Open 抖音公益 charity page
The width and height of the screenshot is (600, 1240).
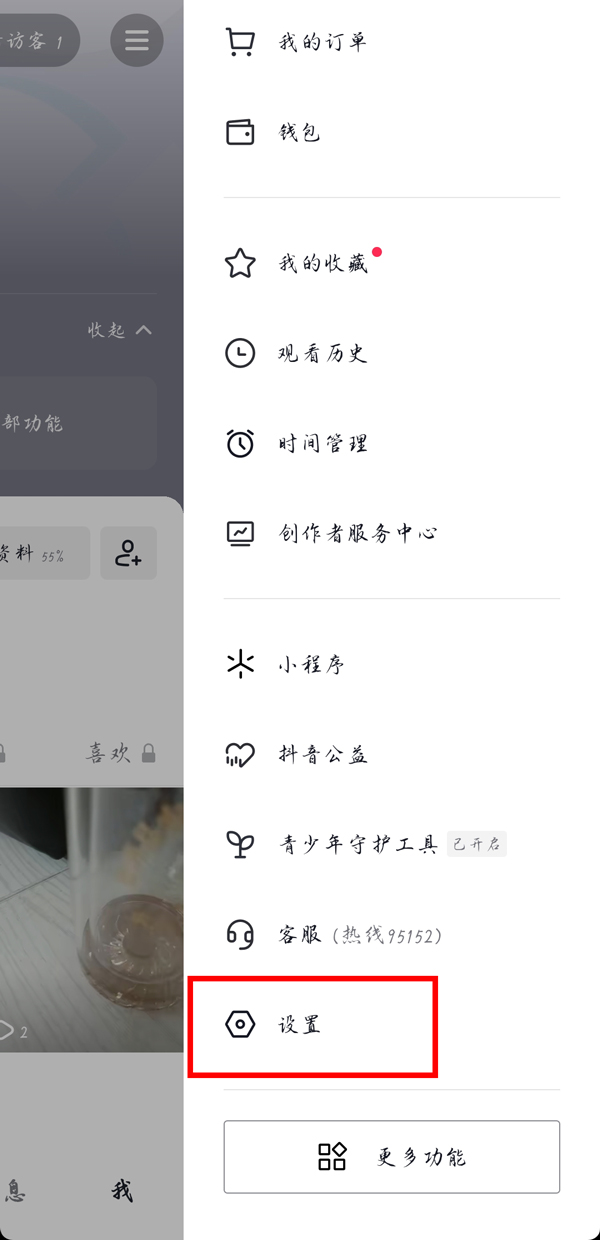click(322, 755)
